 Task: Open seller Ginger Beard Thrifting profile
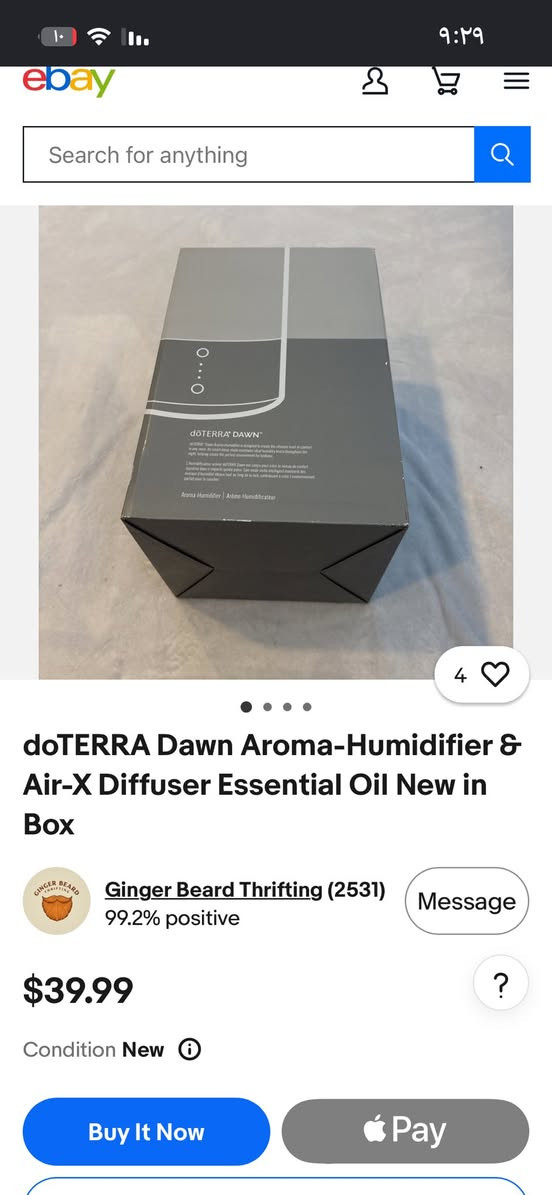[x=213, y=889]
